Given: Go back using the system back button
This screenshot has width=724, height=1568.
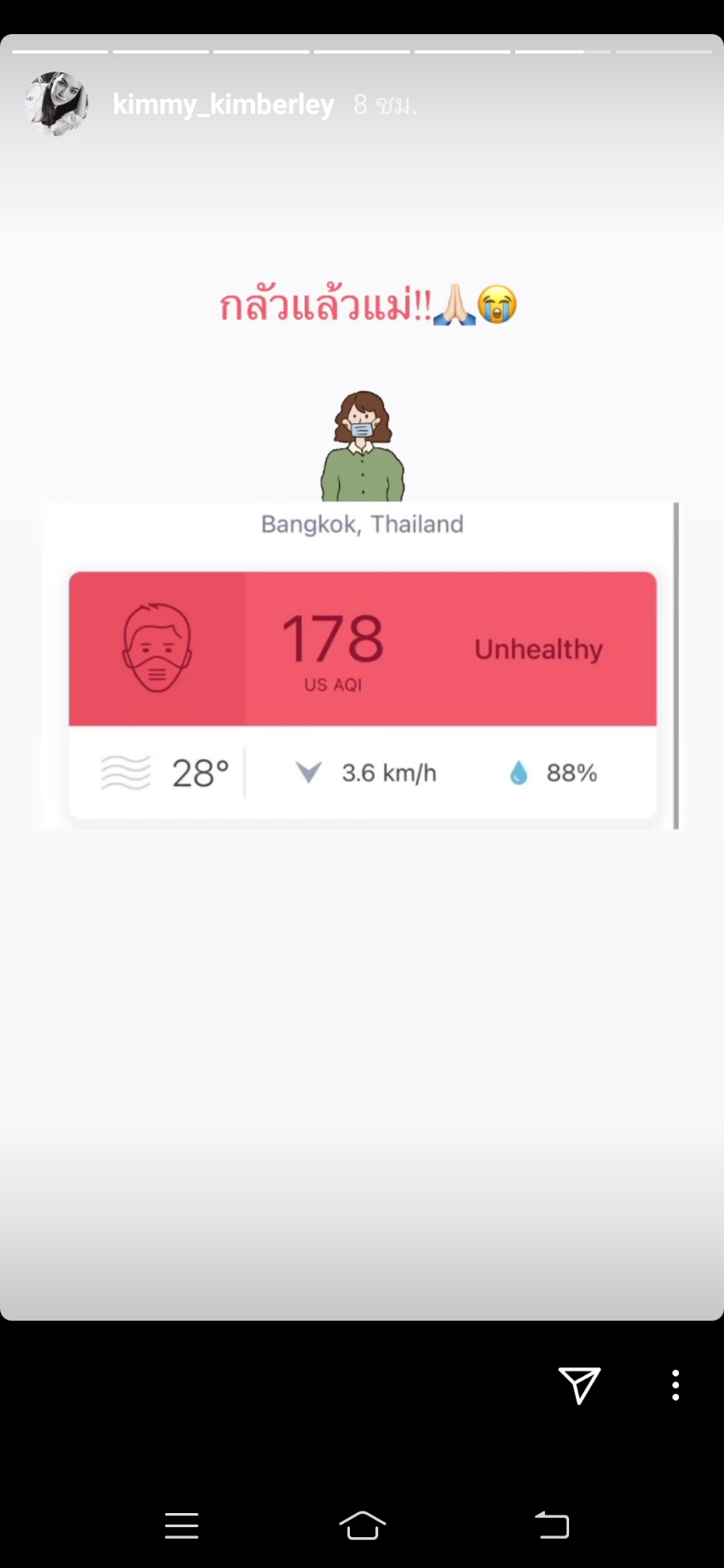Looking at the screenshot, I should click(552, 1525).
